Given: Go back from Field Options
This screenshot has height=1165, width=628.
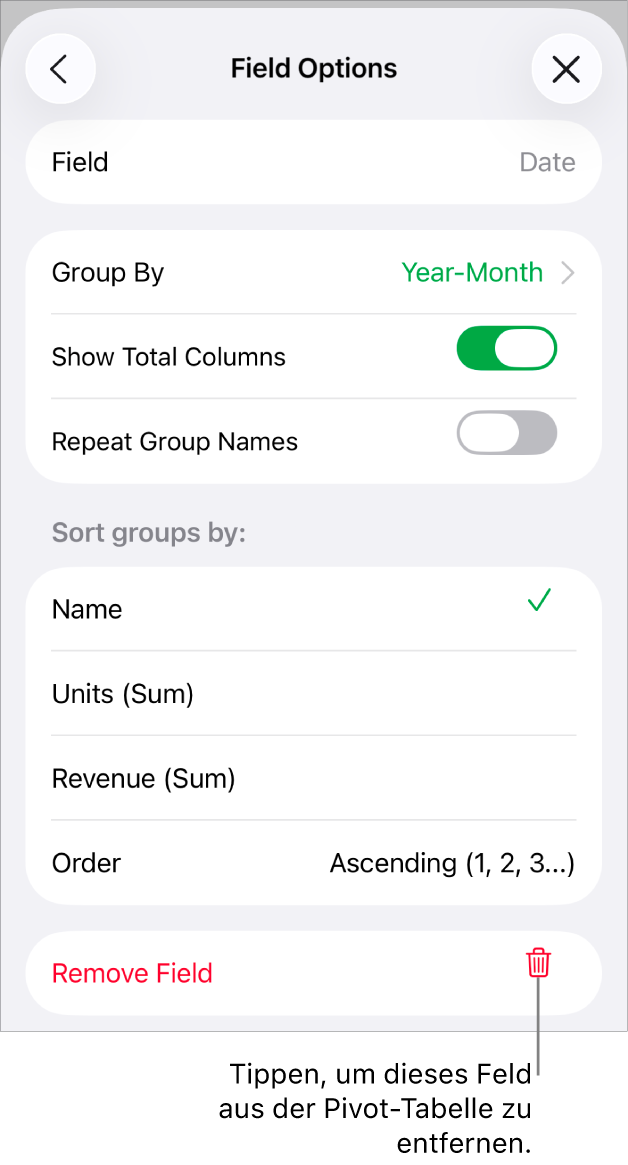Looking at the screenshot, I should (x=60, y=69).
